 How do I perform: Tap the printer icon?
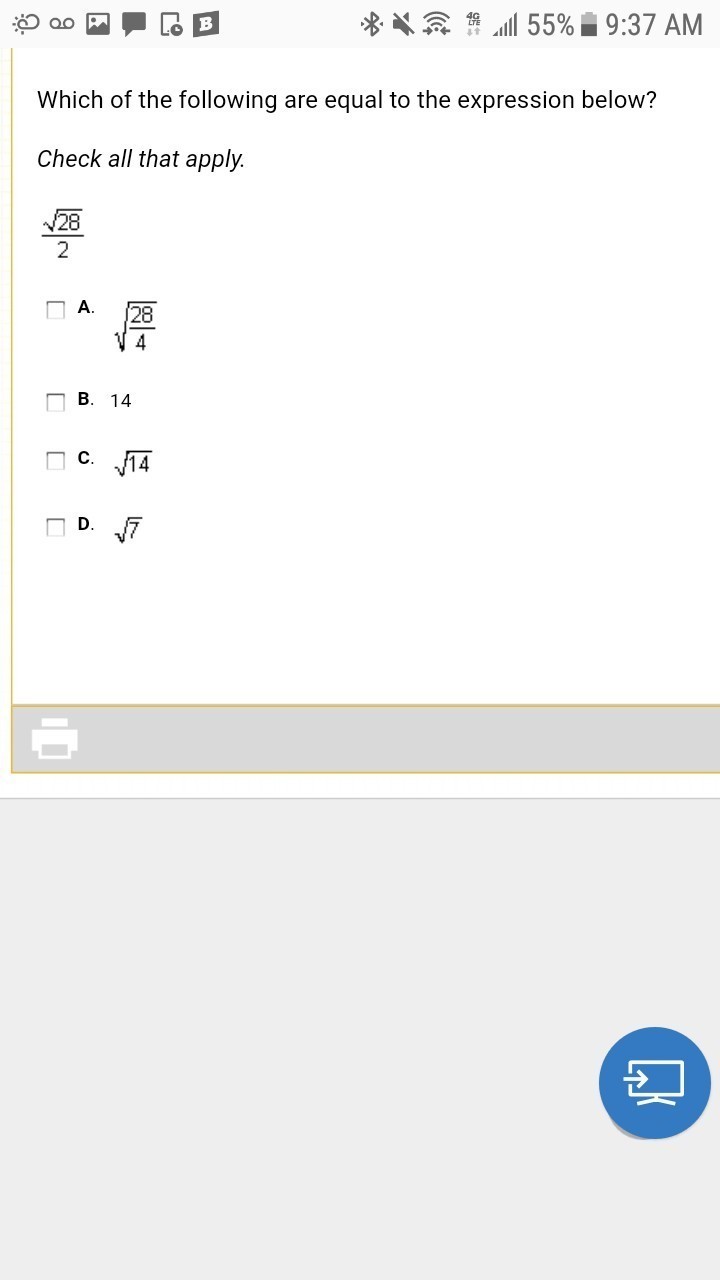(x=55, y=739)
